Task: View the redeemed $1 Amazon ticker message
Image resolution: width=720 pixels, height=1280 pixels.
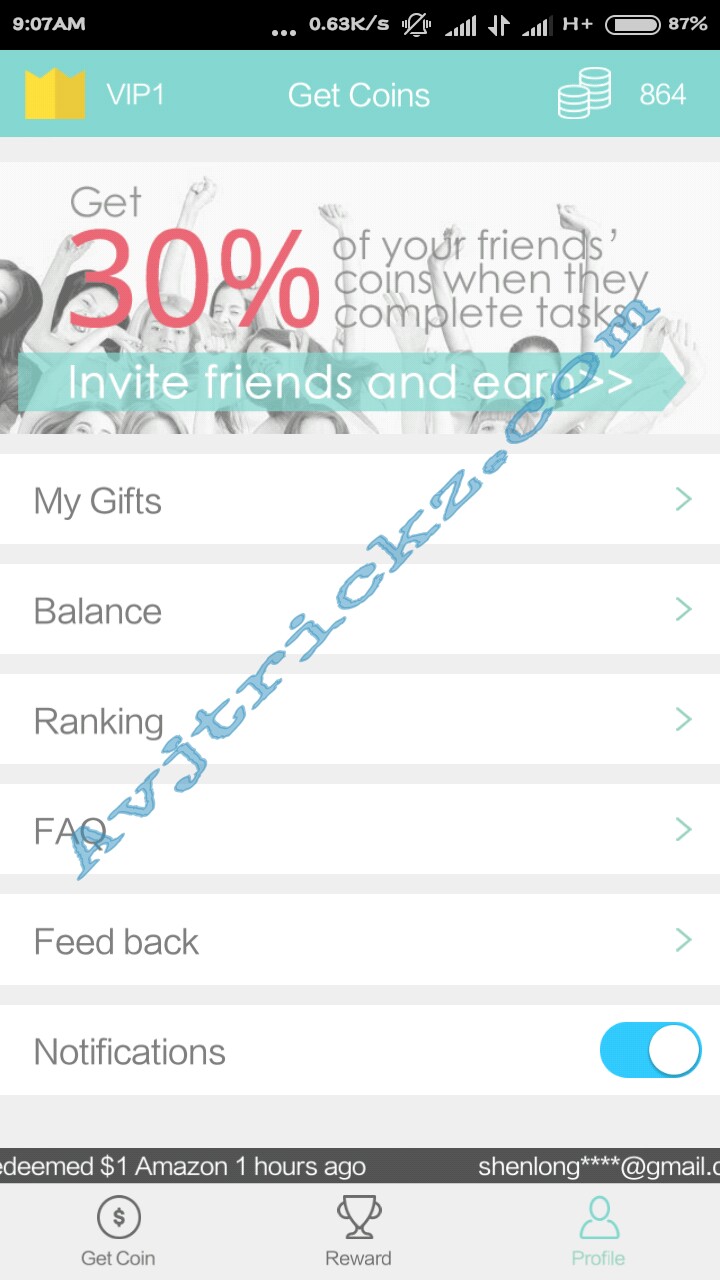Action: [x=180, y=1166]
